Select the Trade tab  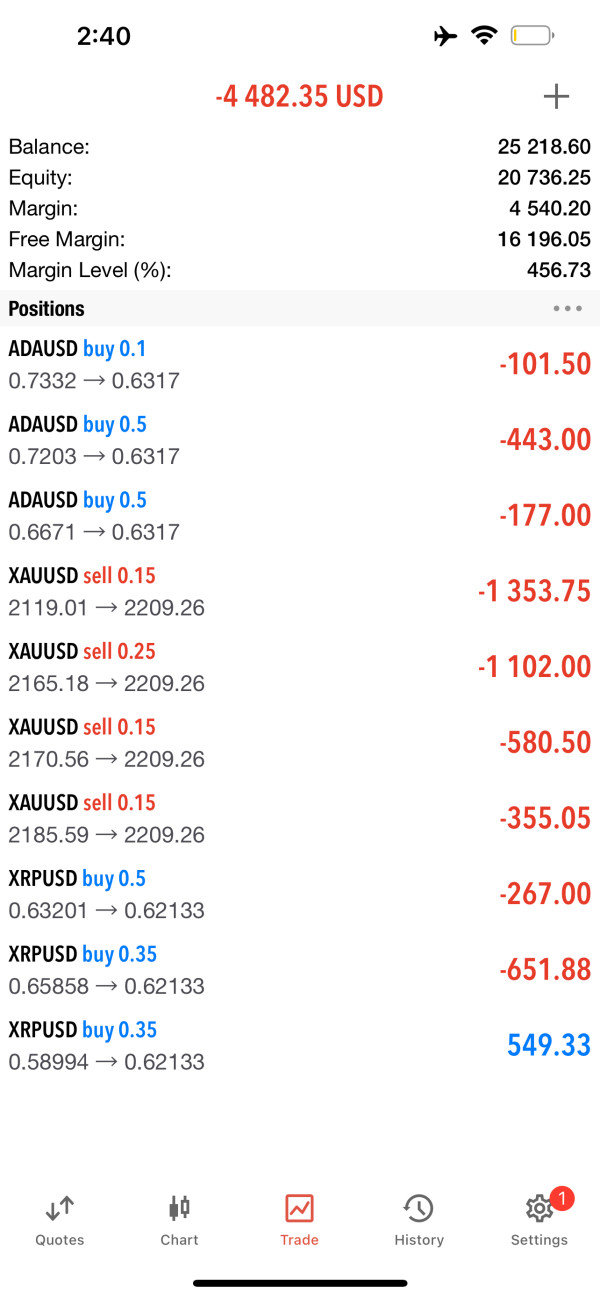[299, 1220]
